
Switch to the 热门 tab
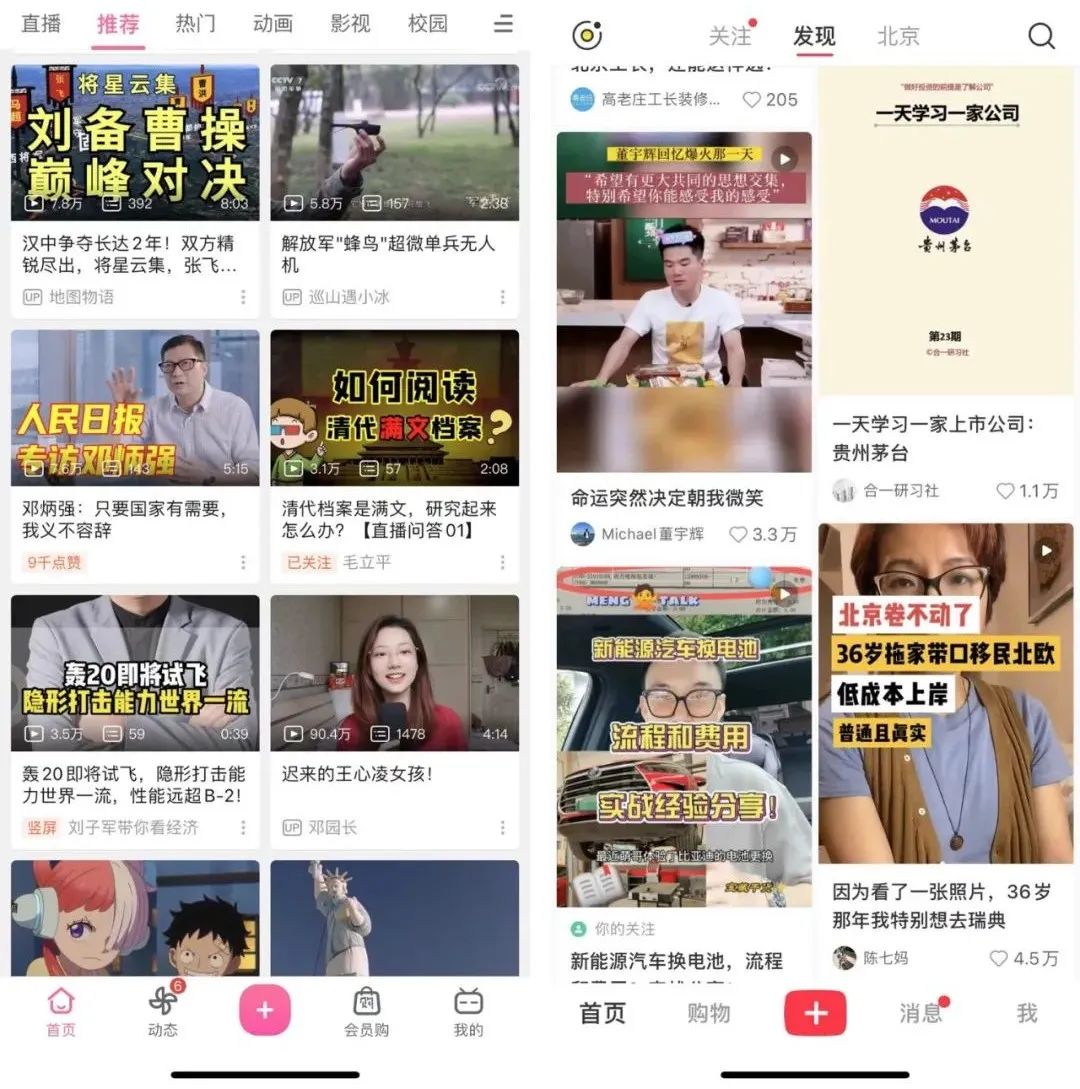(196, 24)
